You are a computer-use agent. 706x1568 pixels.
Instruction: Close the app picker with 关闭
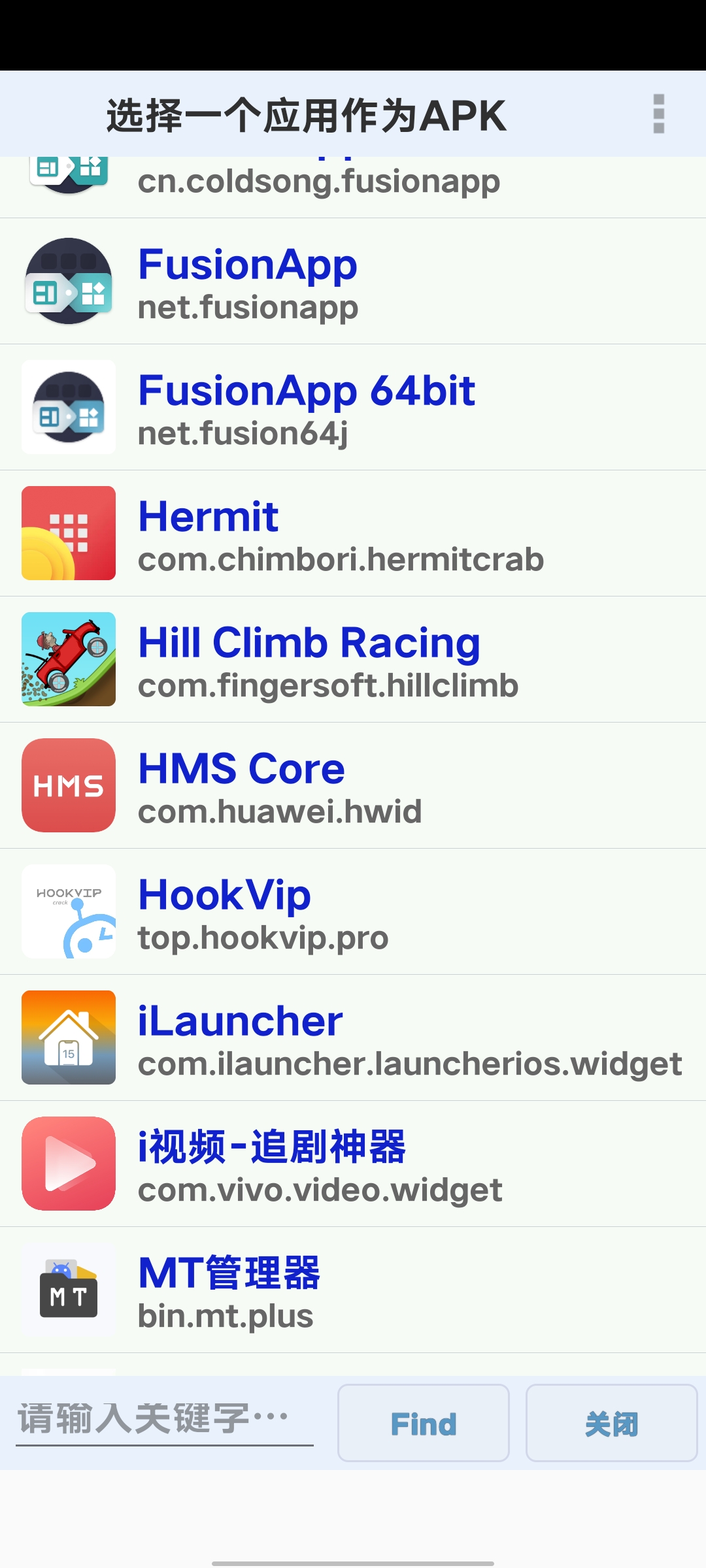tap(611, 1423)
